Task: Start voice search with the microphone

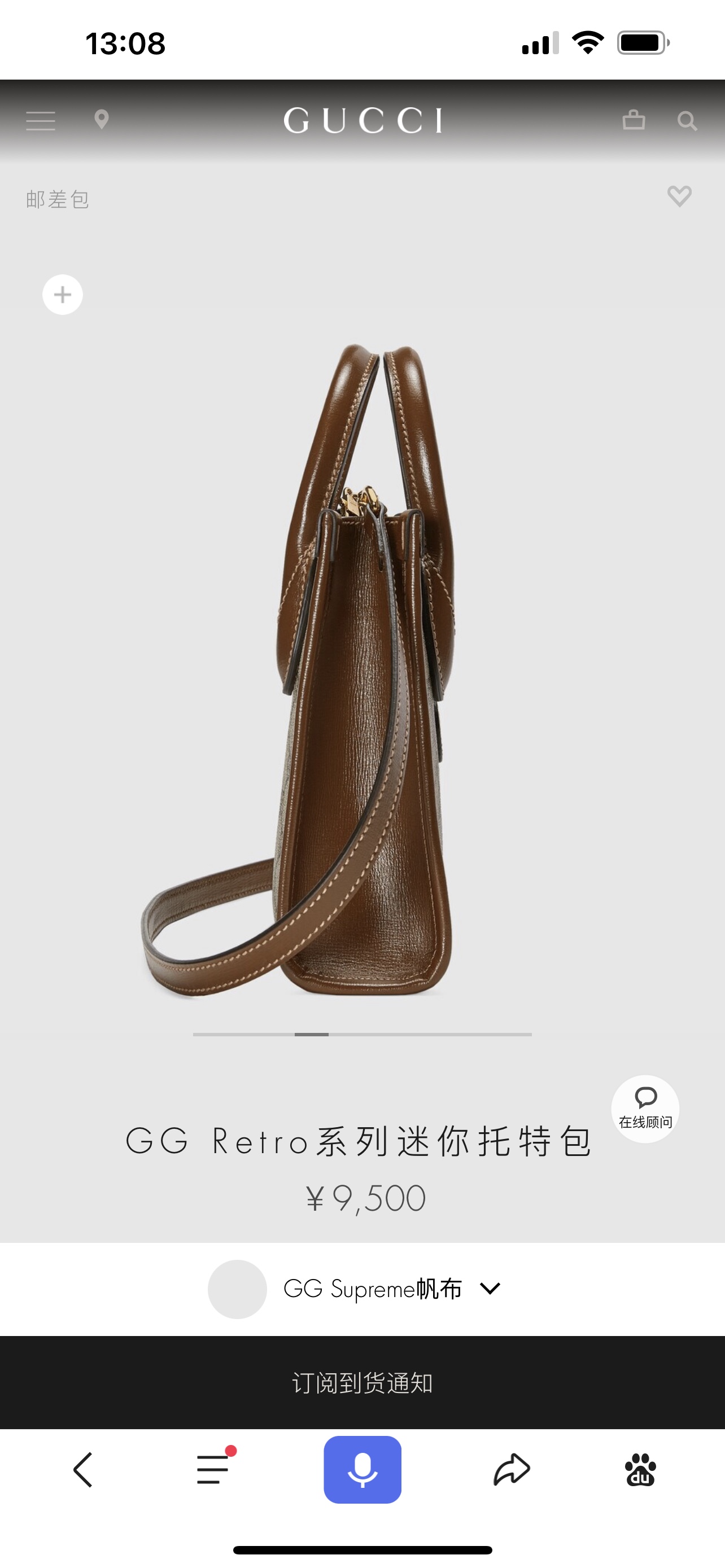Action: [362, 1469]
